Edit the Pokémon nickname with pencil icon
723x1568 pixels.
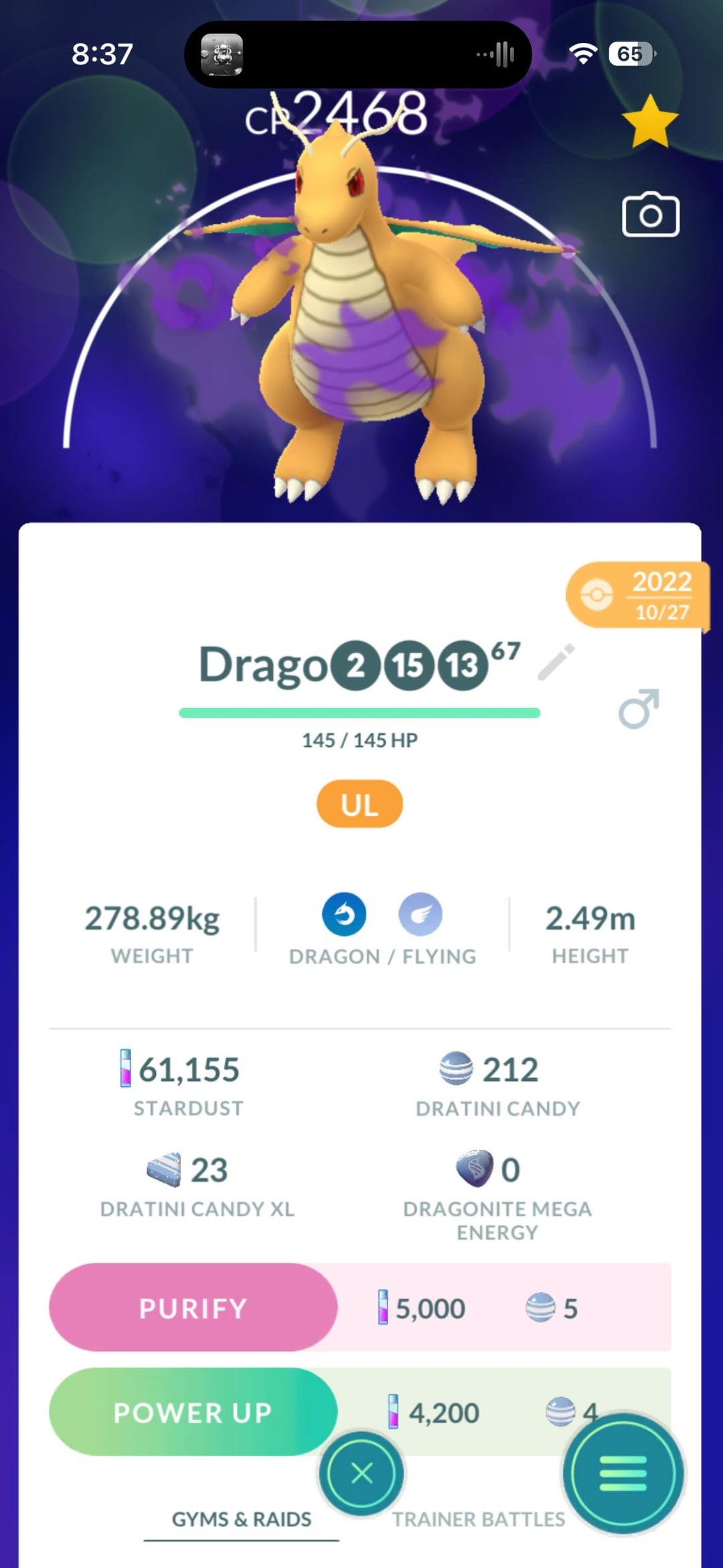(556, 662)
